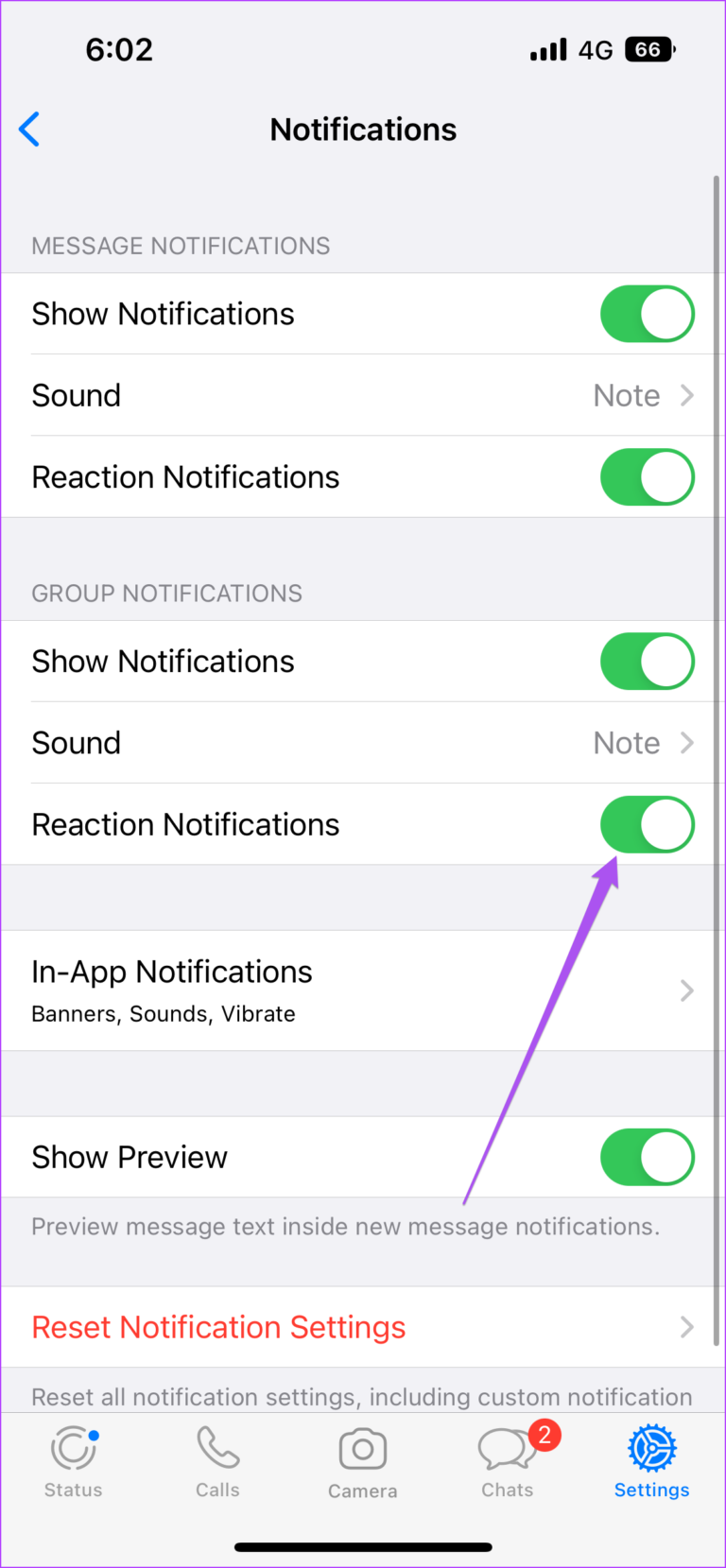Tap the cellular signal bars icon
The width and height of the screenshot is (726, 1568).
[547, 49]
